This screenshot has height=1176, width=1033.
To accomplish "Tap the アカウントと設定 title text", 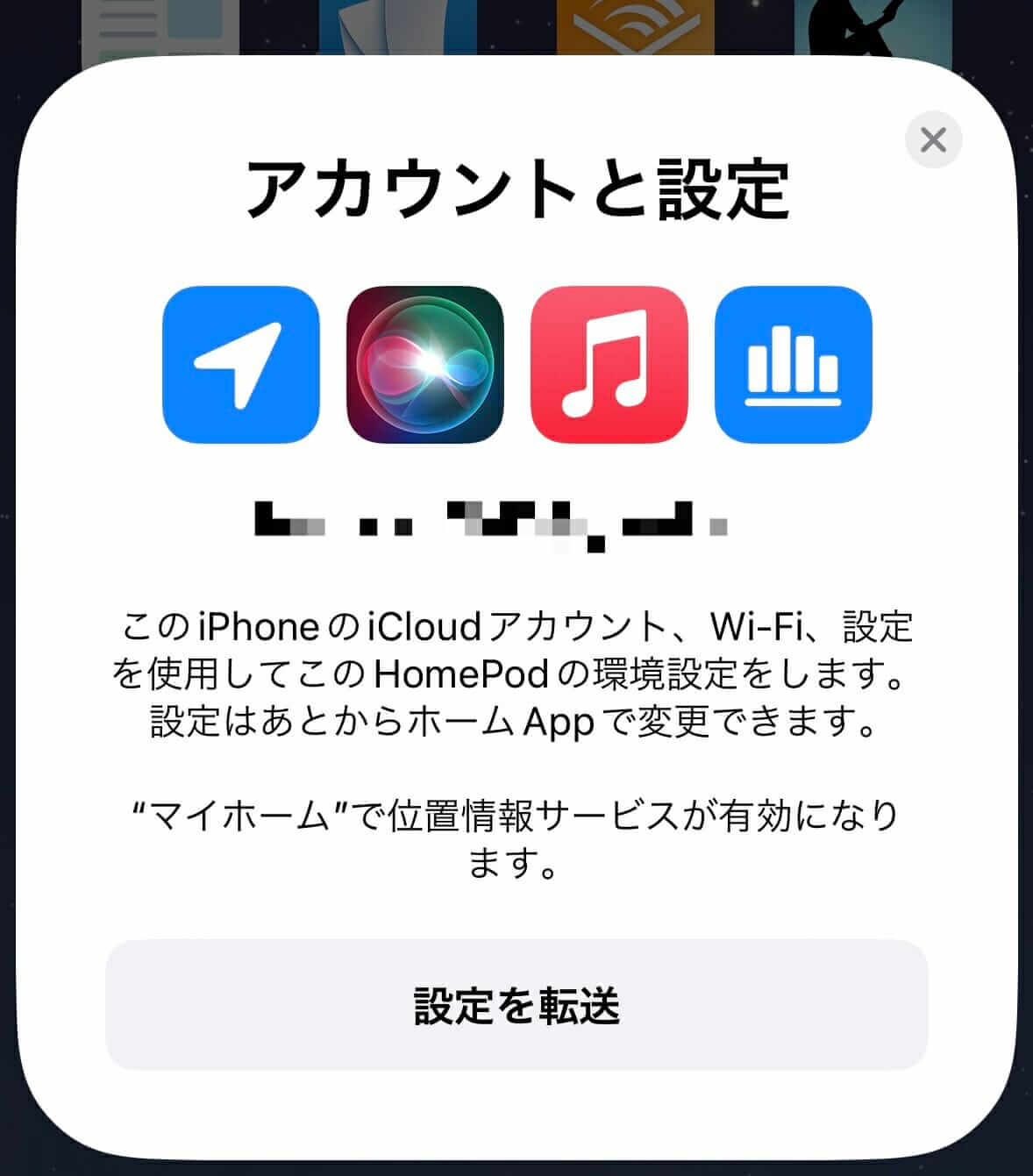I will [516, 189].
